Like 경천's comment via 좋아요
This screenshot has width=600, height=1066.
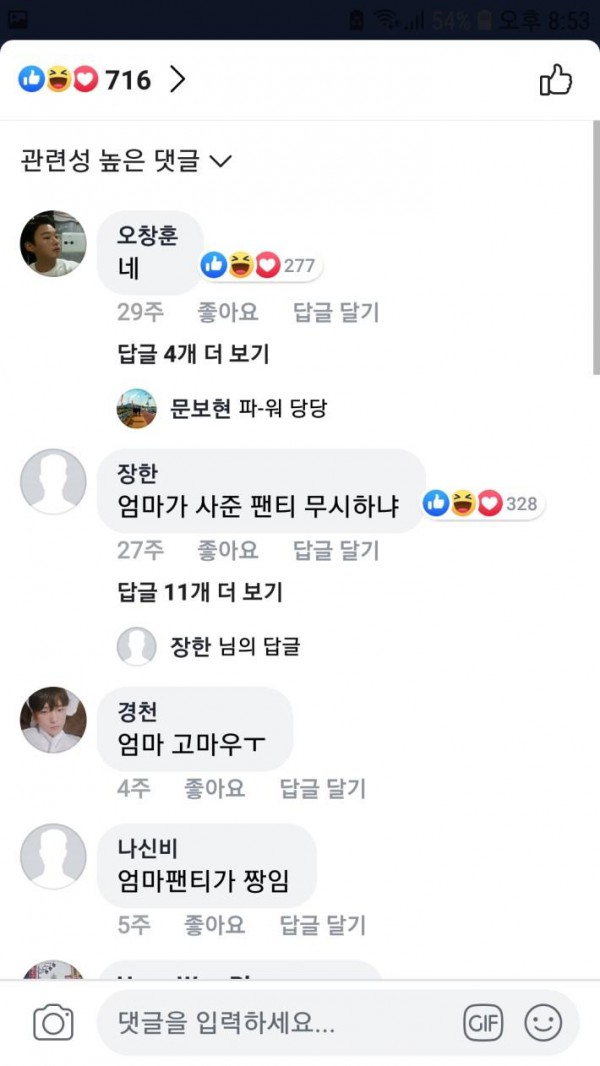click(214, 789)
